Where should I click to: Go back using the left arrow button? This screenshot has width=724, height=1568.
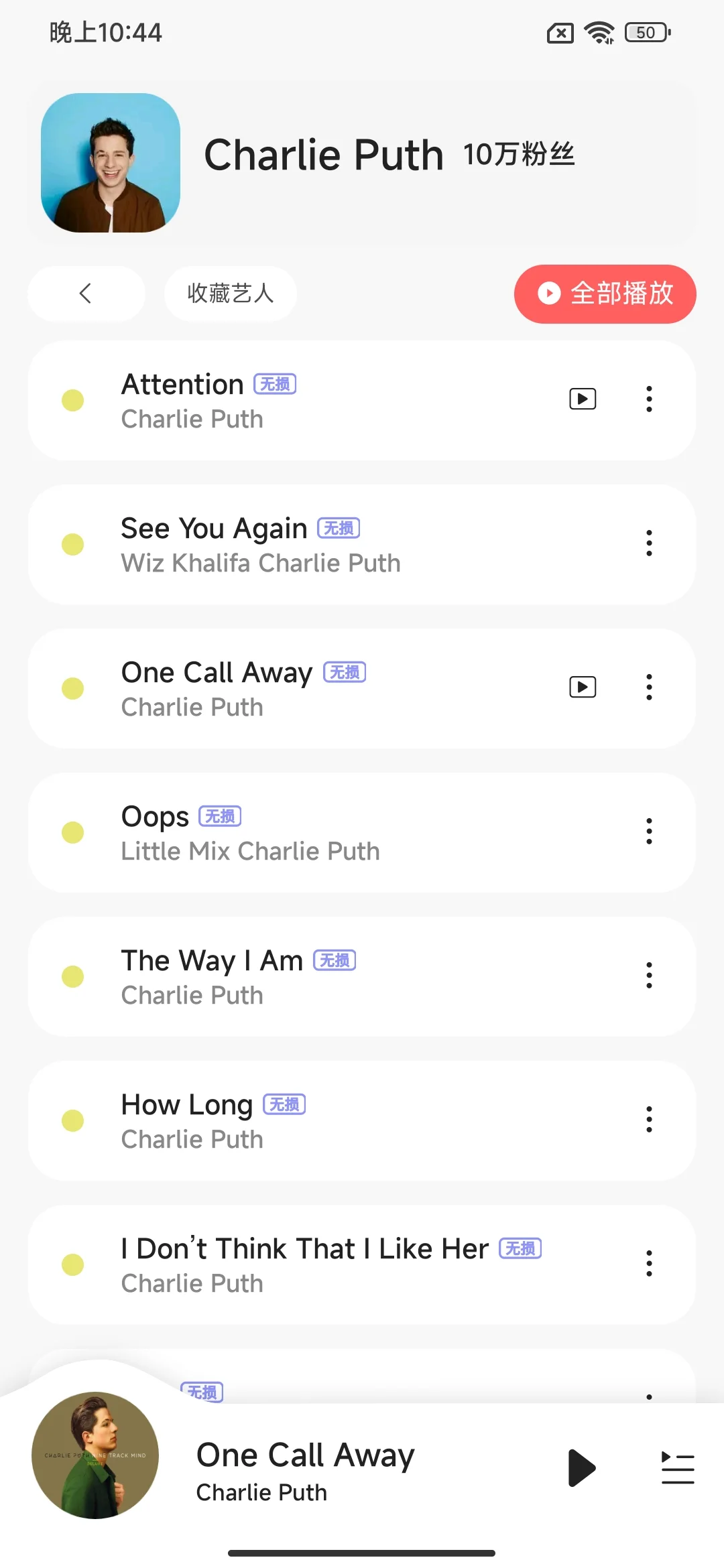pos(86,293)
